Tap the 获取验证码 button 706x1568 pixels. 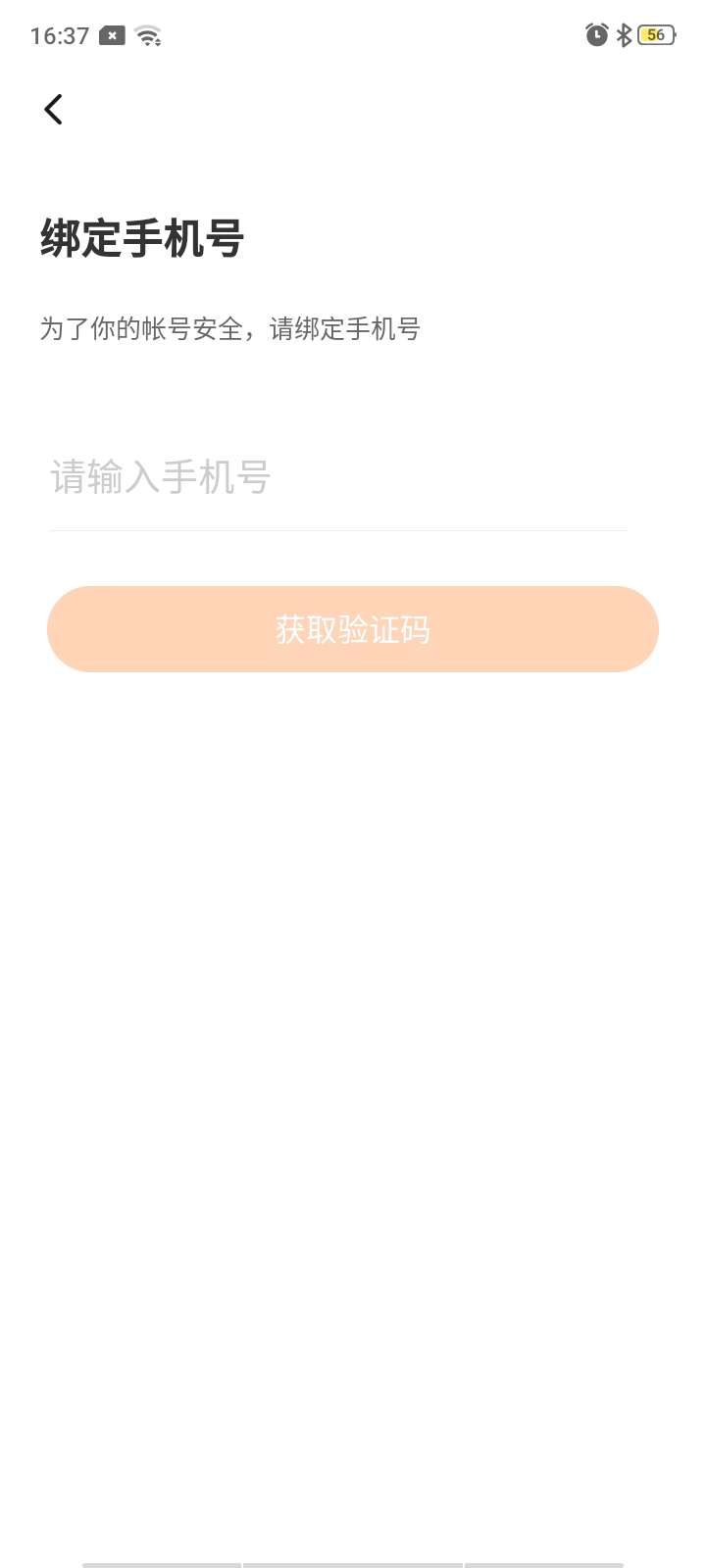point(353,629)
